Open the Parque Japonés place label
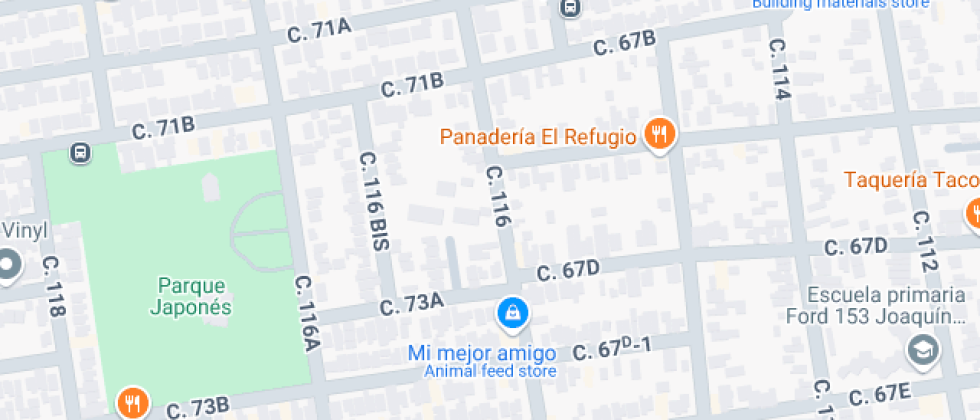 [x=190, y=296]
